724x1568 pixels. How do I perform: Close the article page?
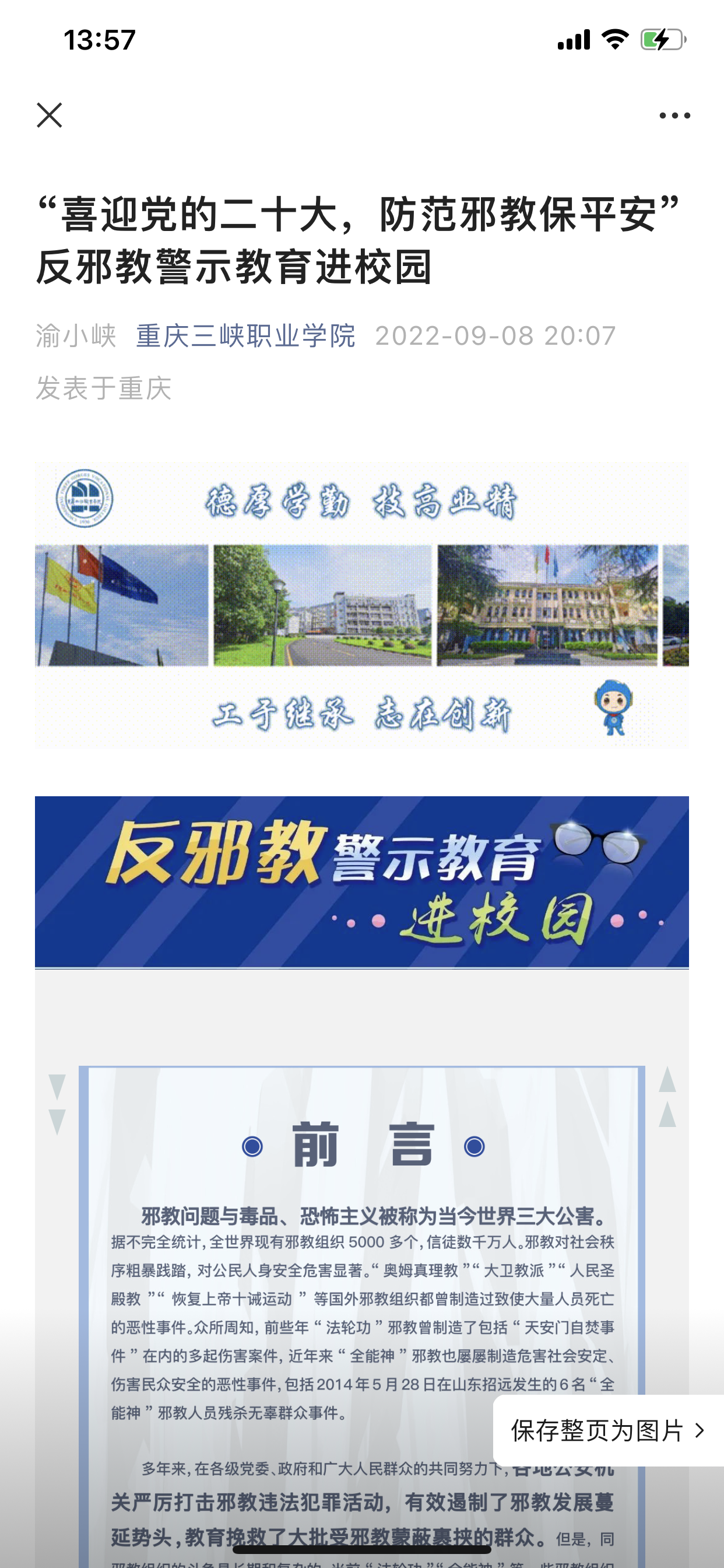(x=50, y=115)
